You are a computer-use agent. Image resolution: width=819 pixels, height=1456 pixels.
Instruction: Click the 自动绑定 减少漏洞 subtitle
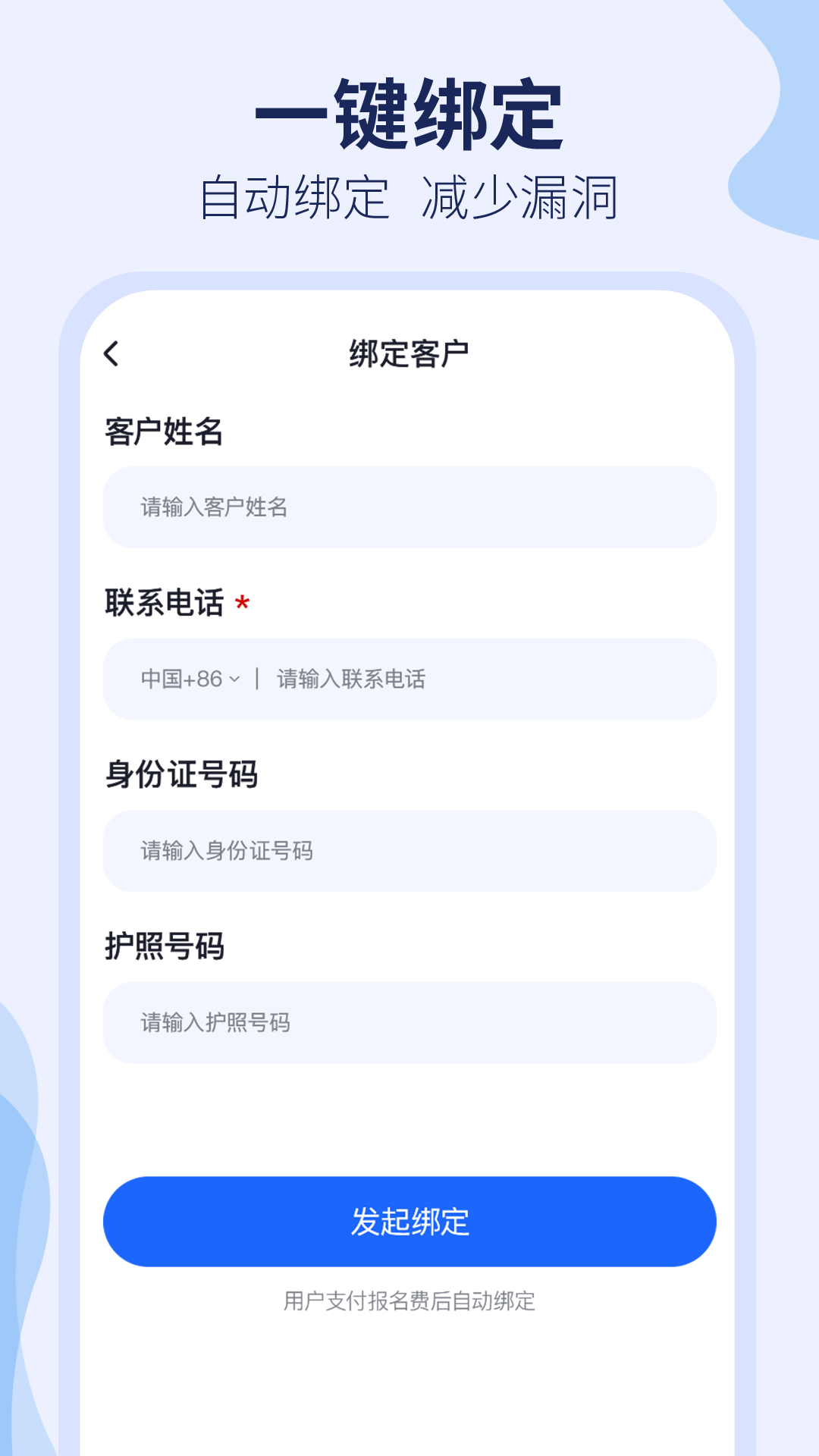coord(409,196)
